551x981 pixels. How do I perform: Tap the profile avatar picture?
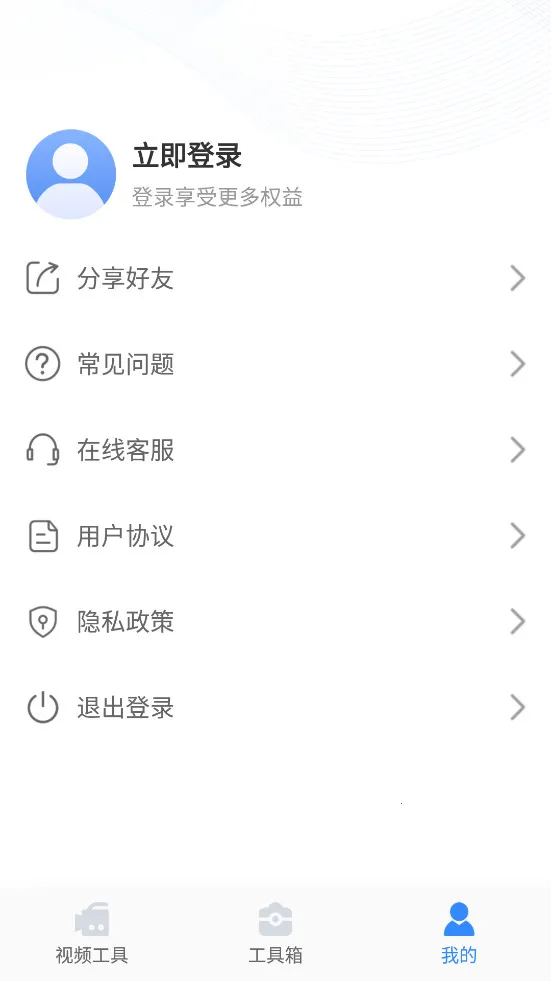click(x=71, y=174)
